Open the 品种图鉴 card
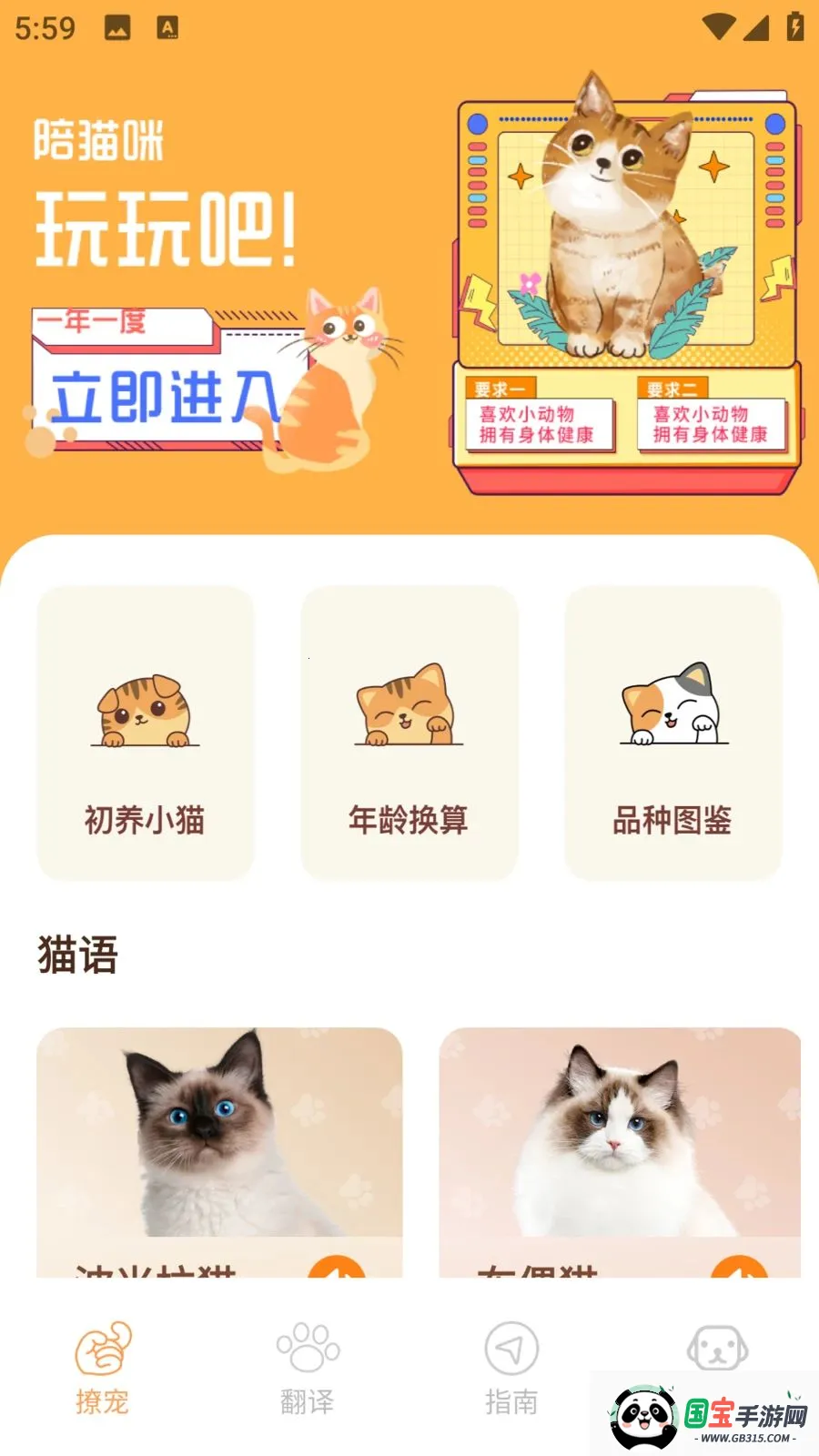The width and height of the screenshot is (819, 1456). click(x=673, y=733)
